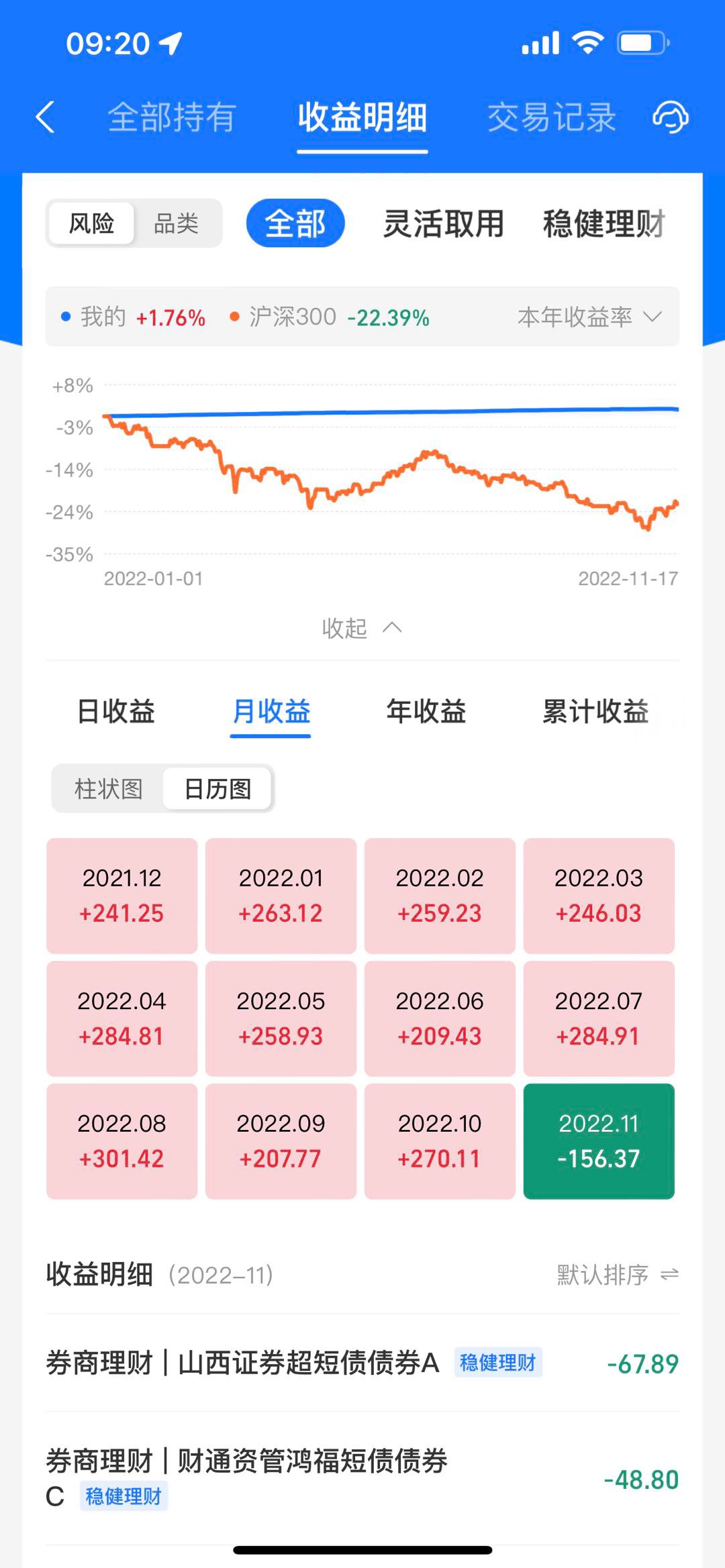Select the 2022.08 month tile
Image resolution: width=725 pixels, height=1568 pixels.
point(122,1141)
